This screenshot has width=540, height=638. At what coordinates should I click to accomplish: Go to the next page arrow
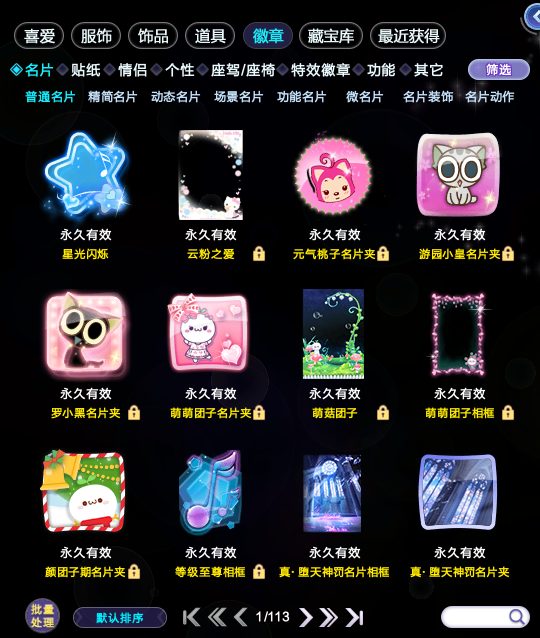coord(305,617)
